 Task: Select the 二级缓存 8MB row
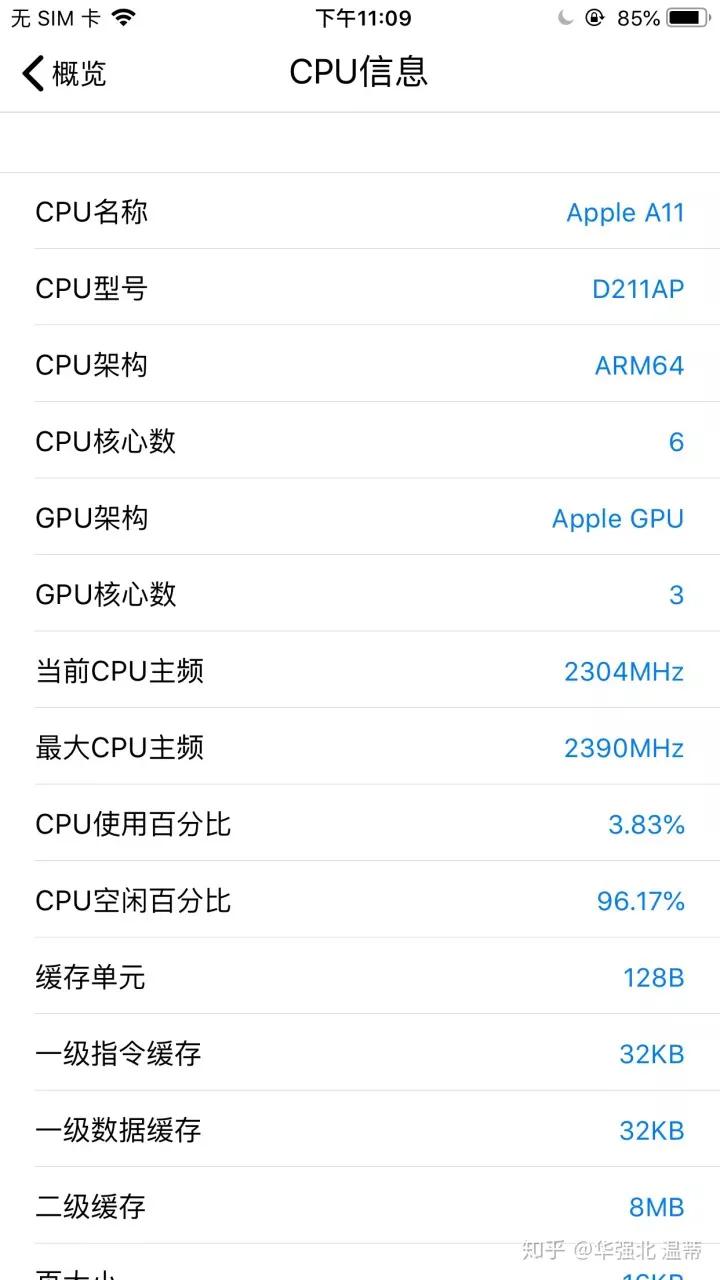[360, 1207]
